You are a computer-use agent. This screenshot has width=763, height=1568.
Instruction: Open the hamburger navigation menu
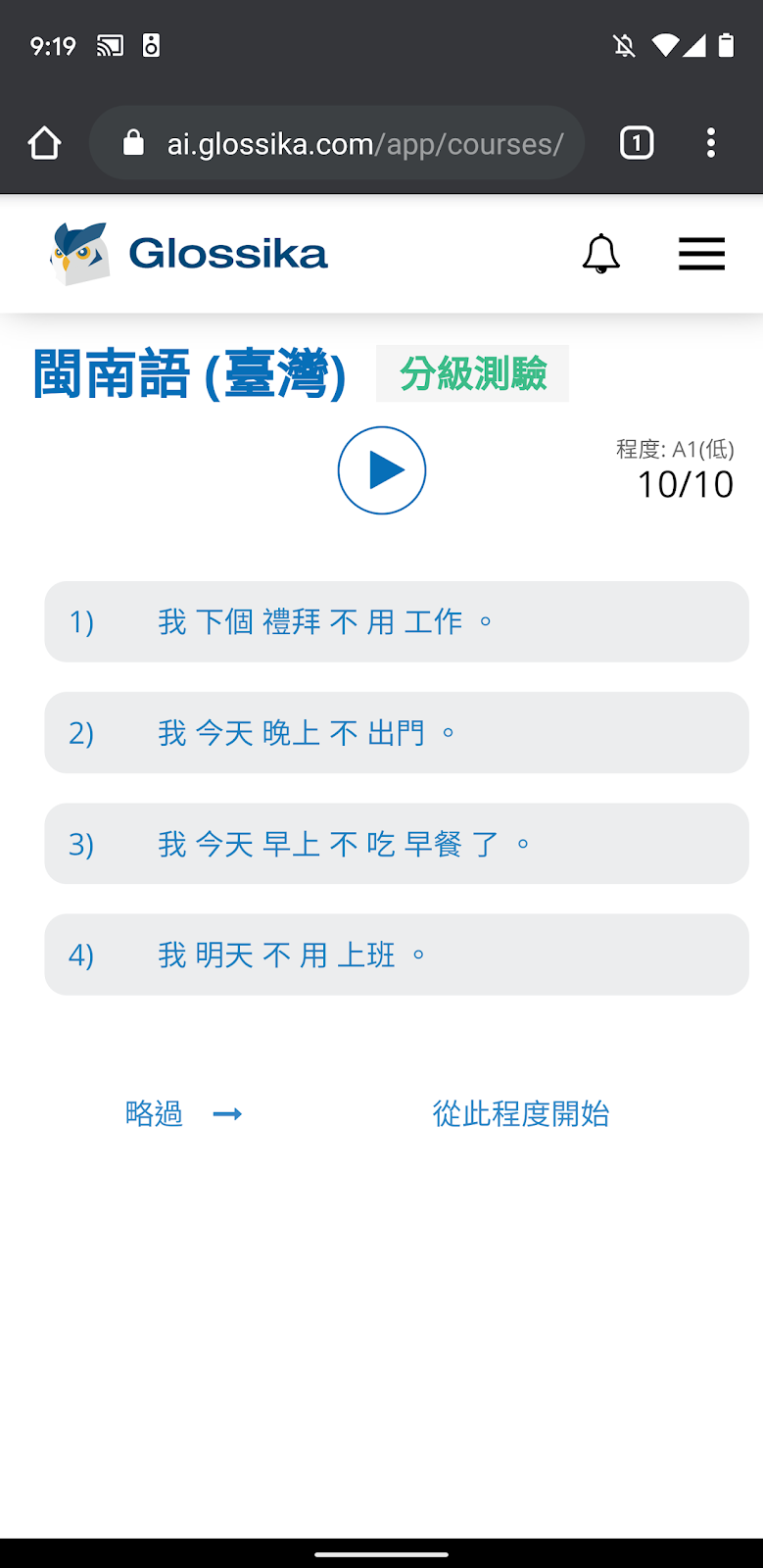point(701,253)
